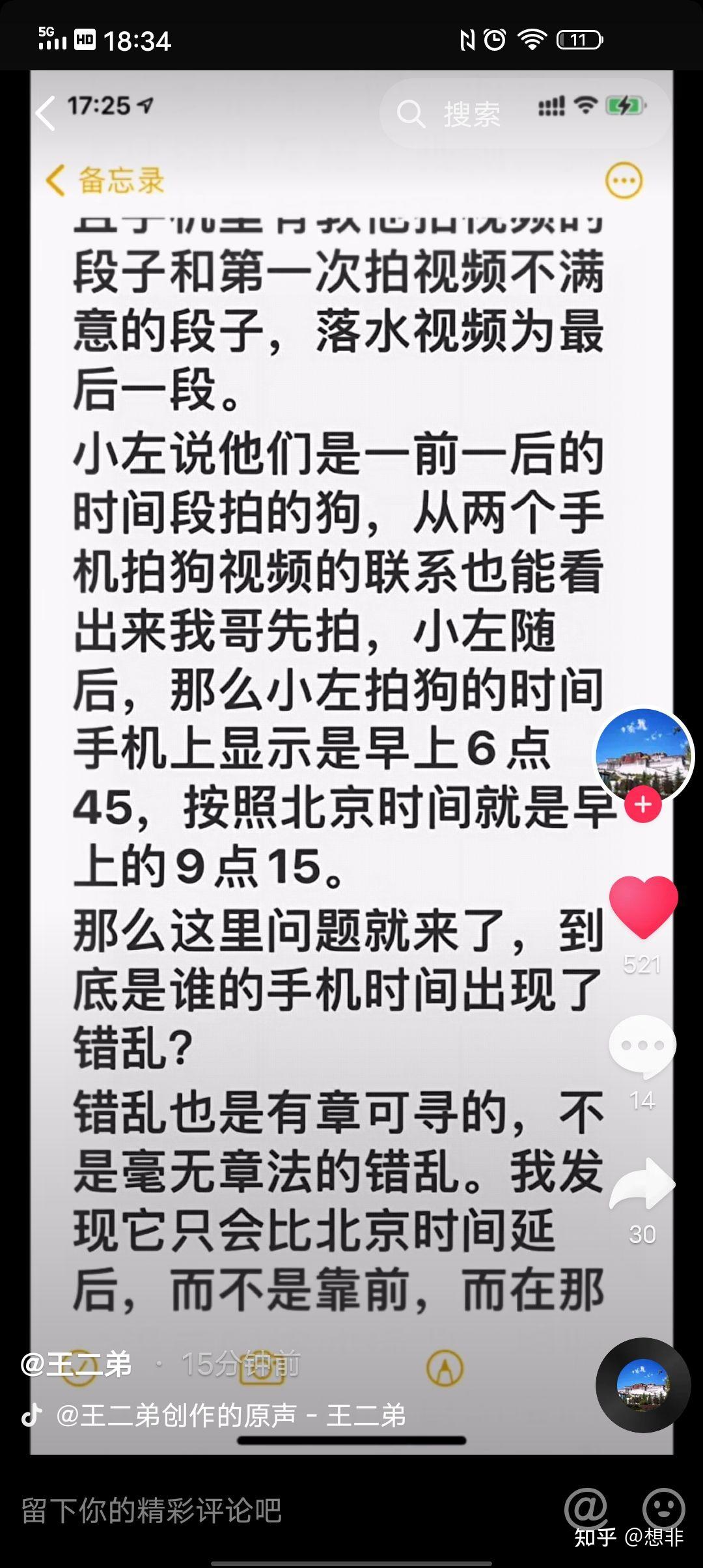
Task: Tap the 留下你的精彩评论吧 comment field
Action: pos(152,1511)
